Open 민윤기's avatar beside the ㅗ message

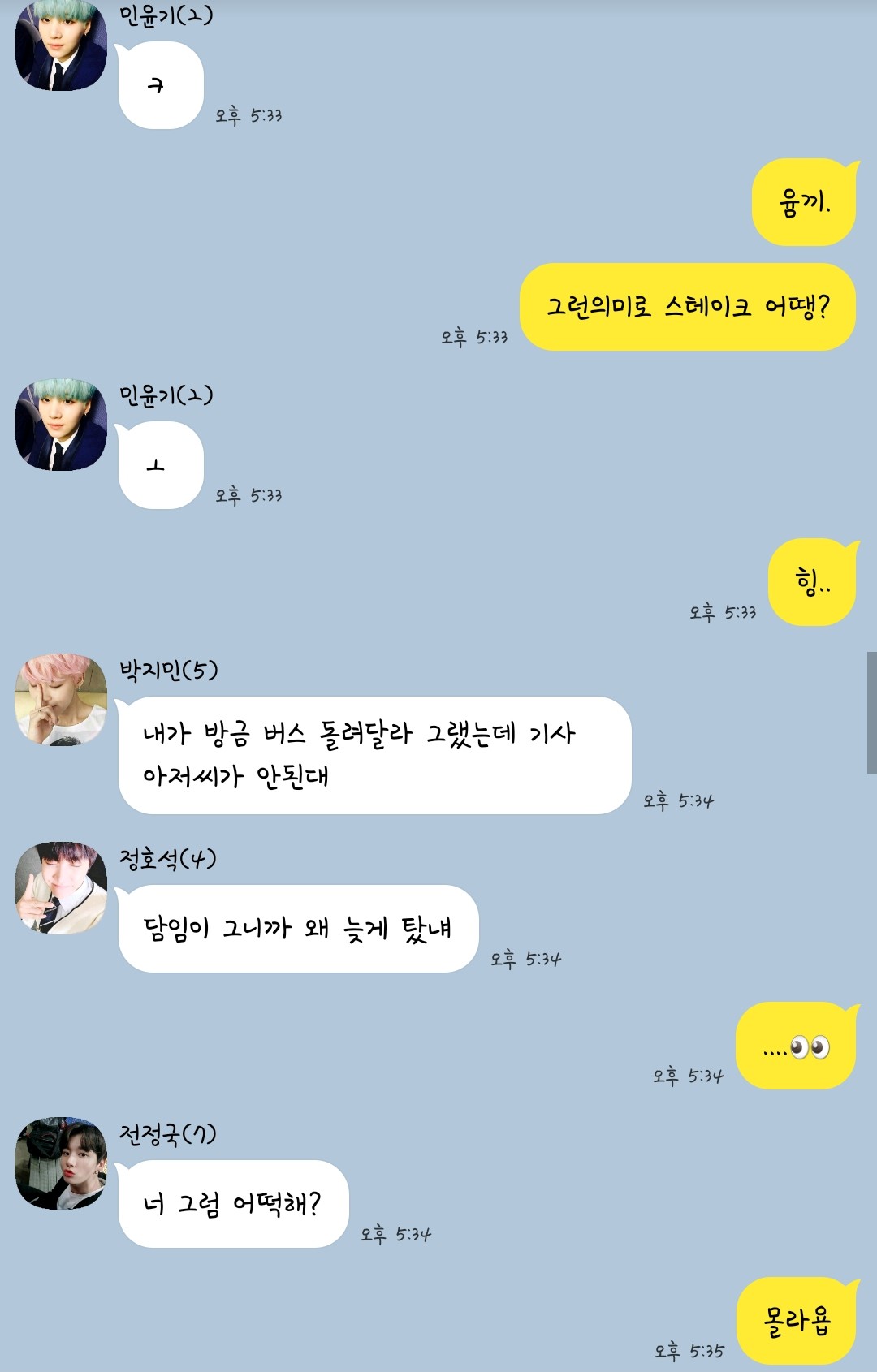[x=61, y=425]
